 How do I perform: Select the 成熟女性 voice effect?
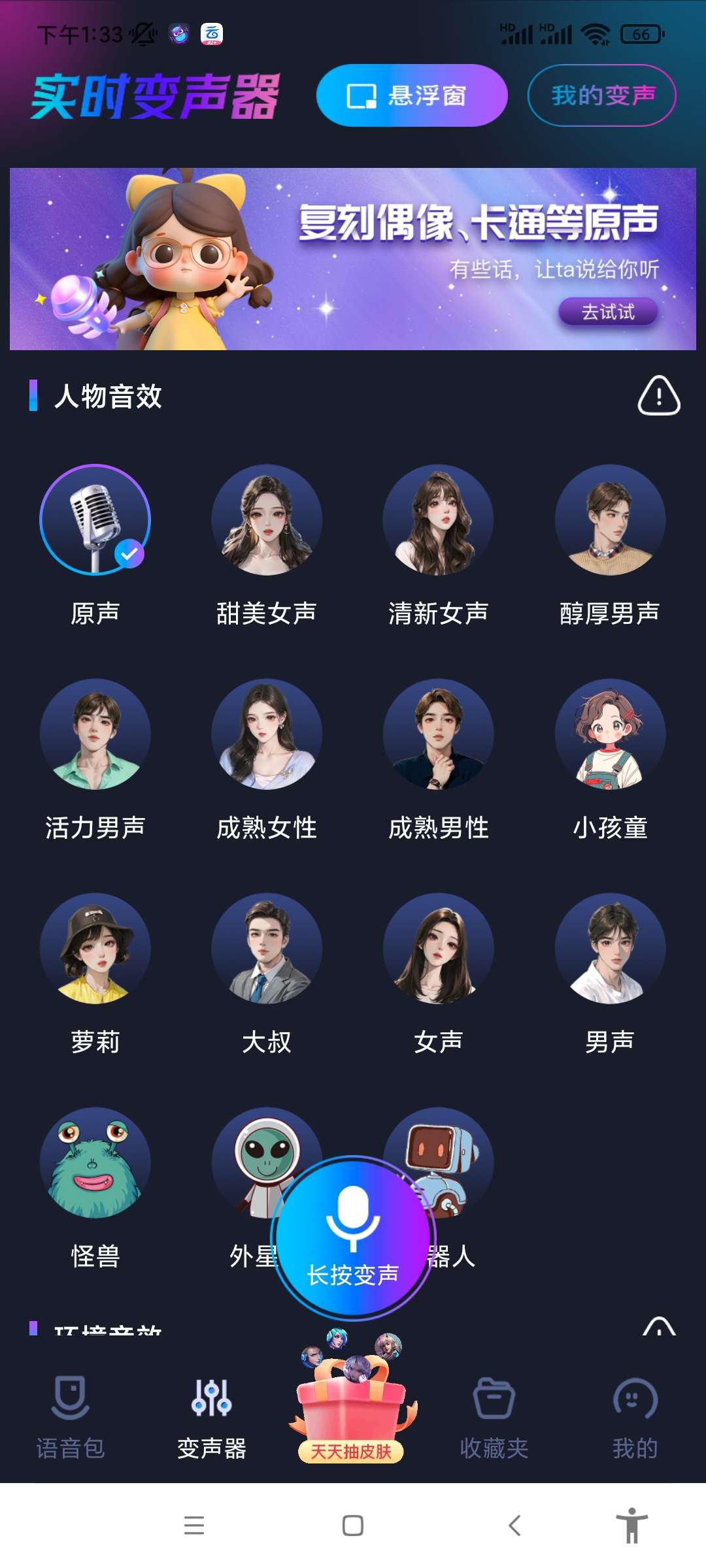pyautogui.click(x=267, y=734)
